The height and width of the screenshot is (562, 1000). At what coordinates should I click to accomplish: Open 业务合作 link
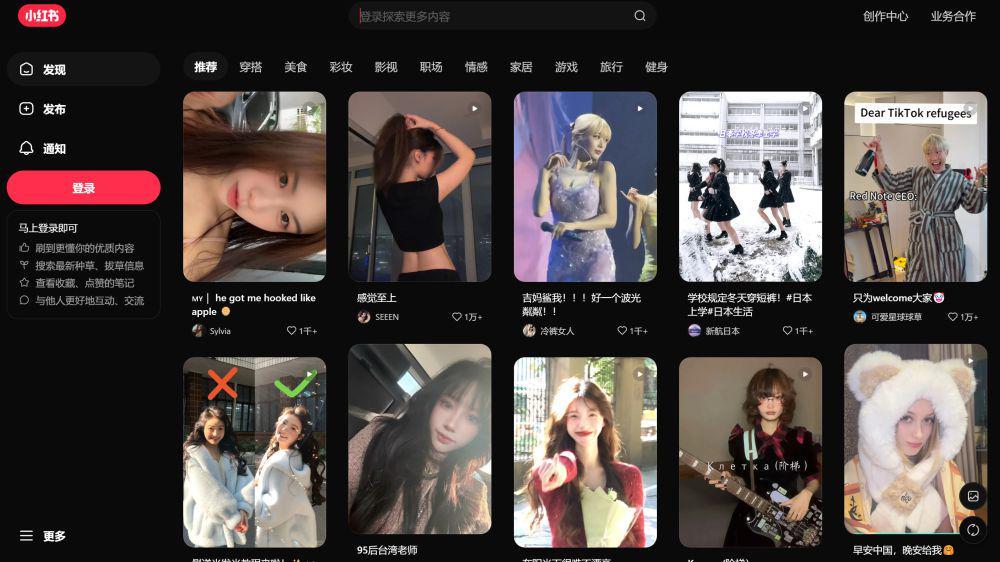point(953,16)
